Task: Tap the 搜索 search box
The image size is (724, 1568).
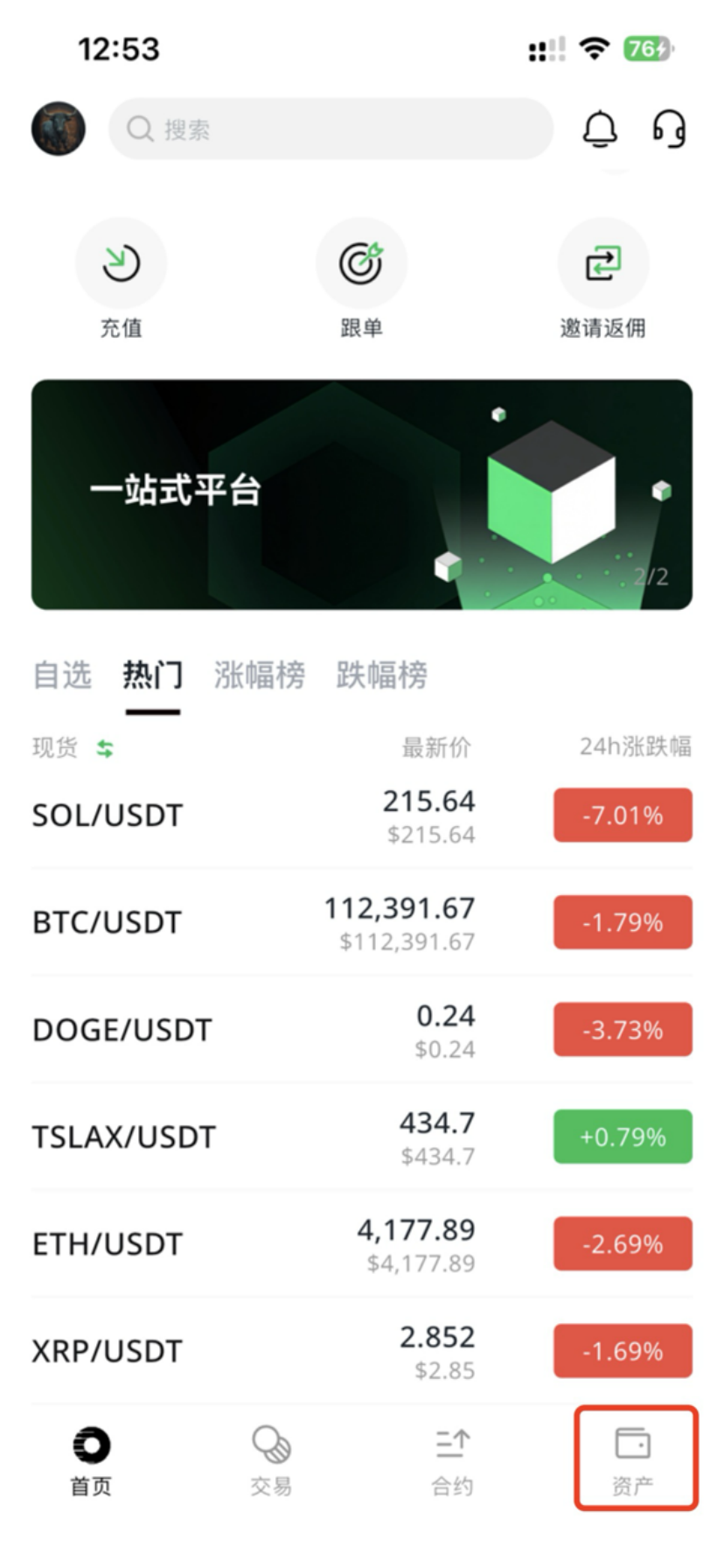Action: coord(331,129)
